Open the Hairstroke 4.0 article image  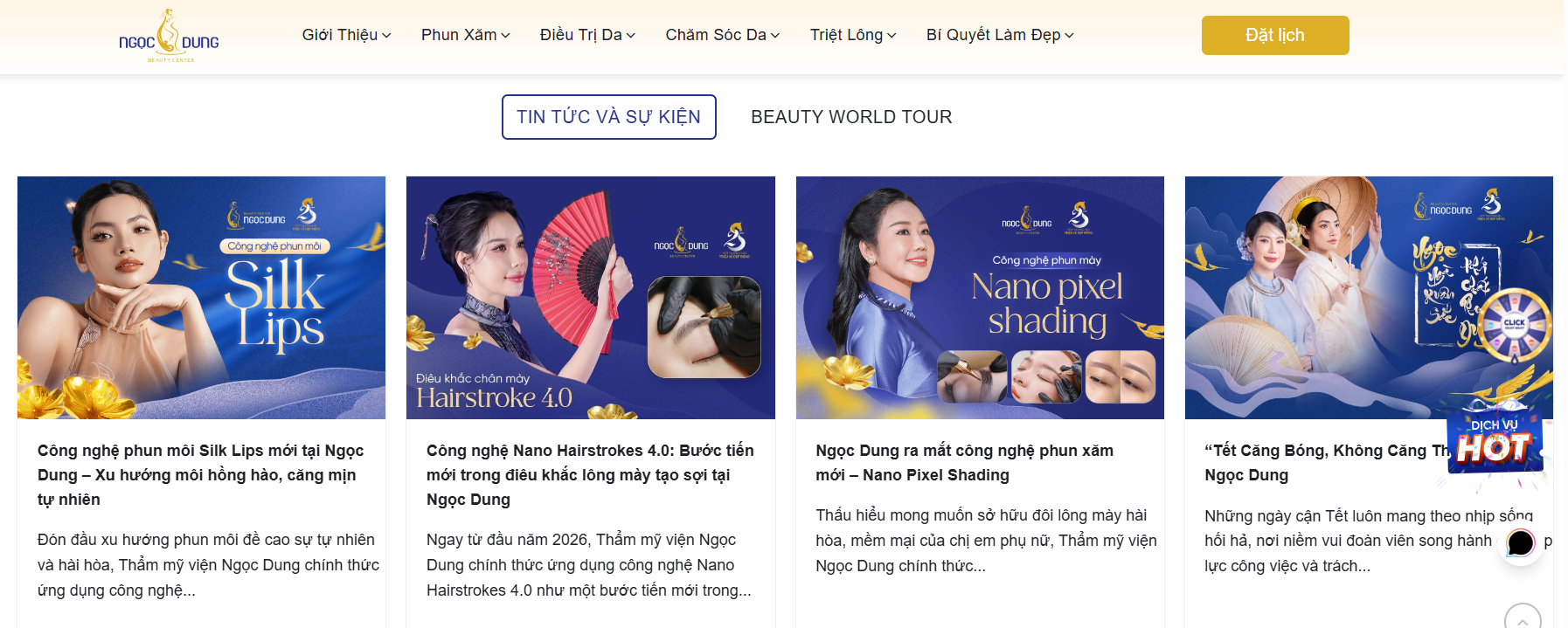coord(590,297)
